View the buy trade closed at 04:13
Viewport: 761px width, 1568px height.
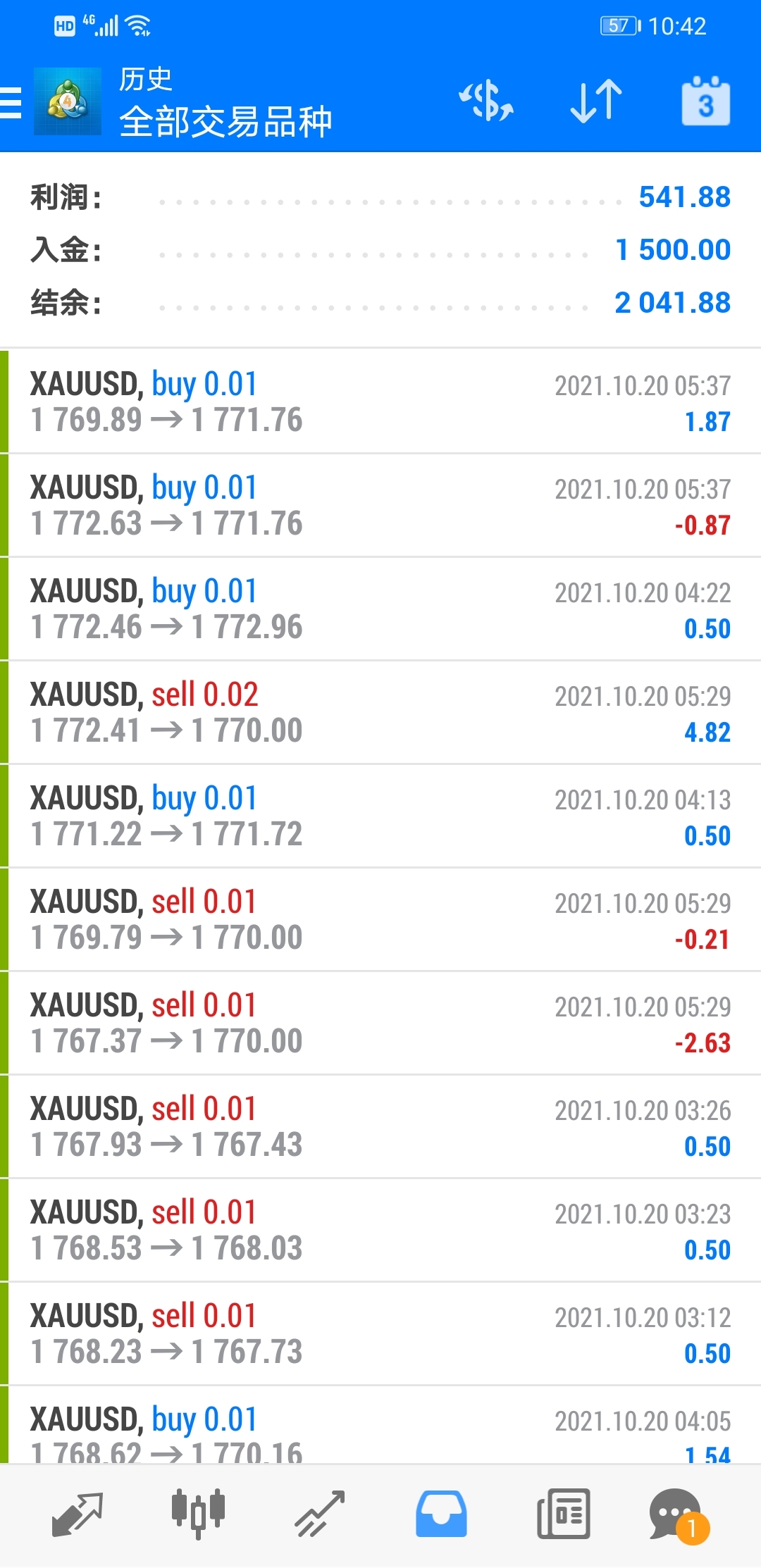[x=380, y=816]
